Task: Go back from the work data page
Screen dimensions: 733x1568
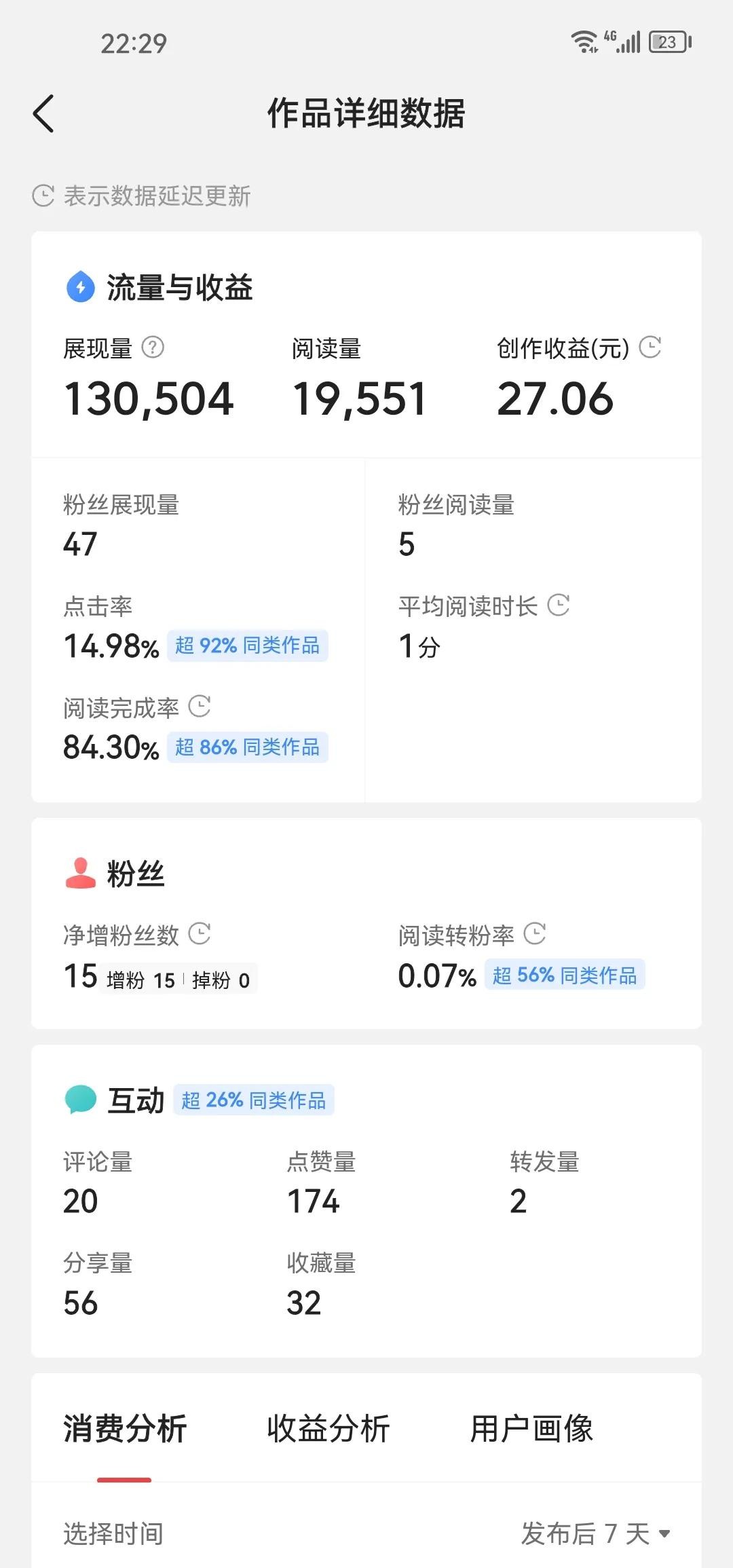Action: [43, 113]
